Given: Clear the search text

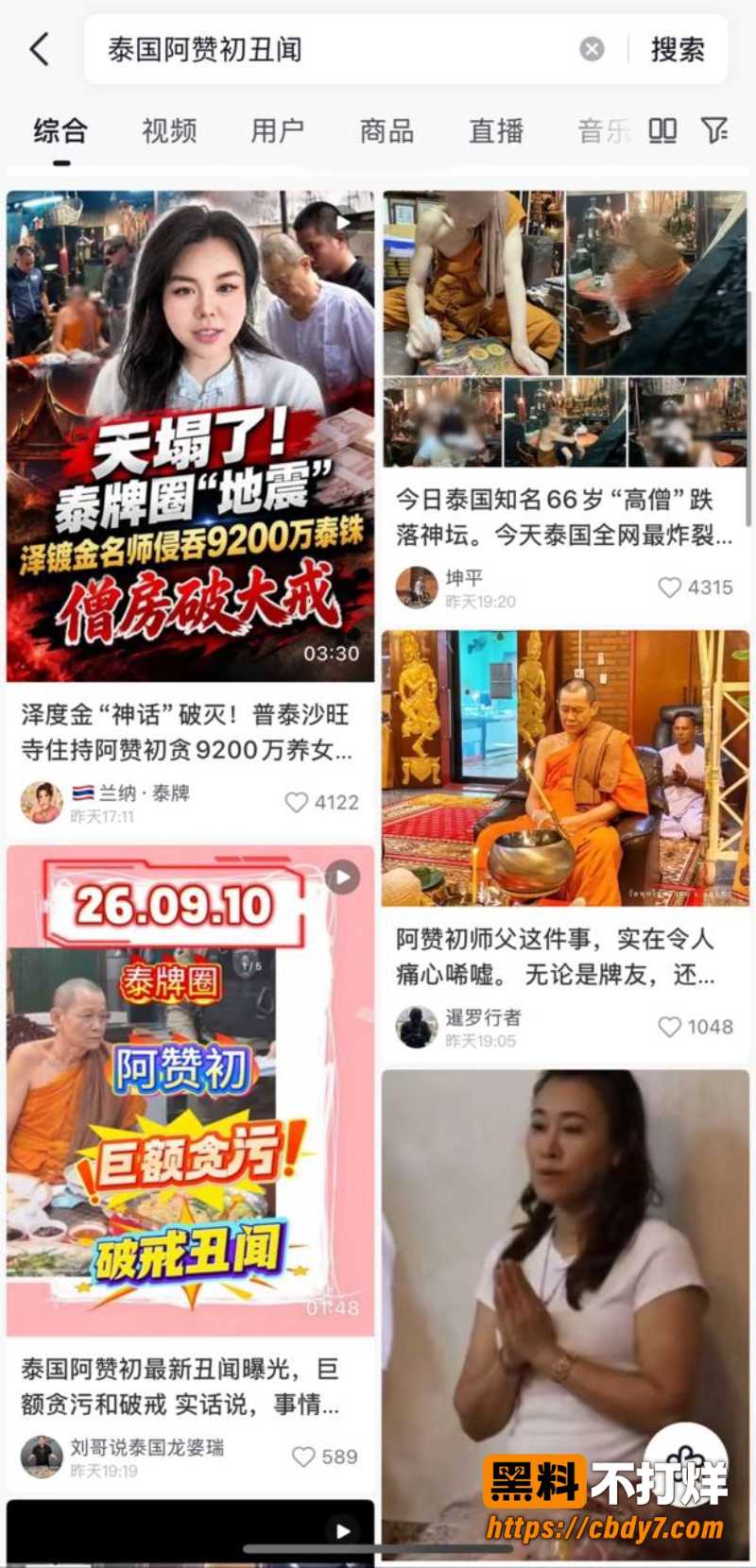Looking at the screenshot, I should pos(592,49).
